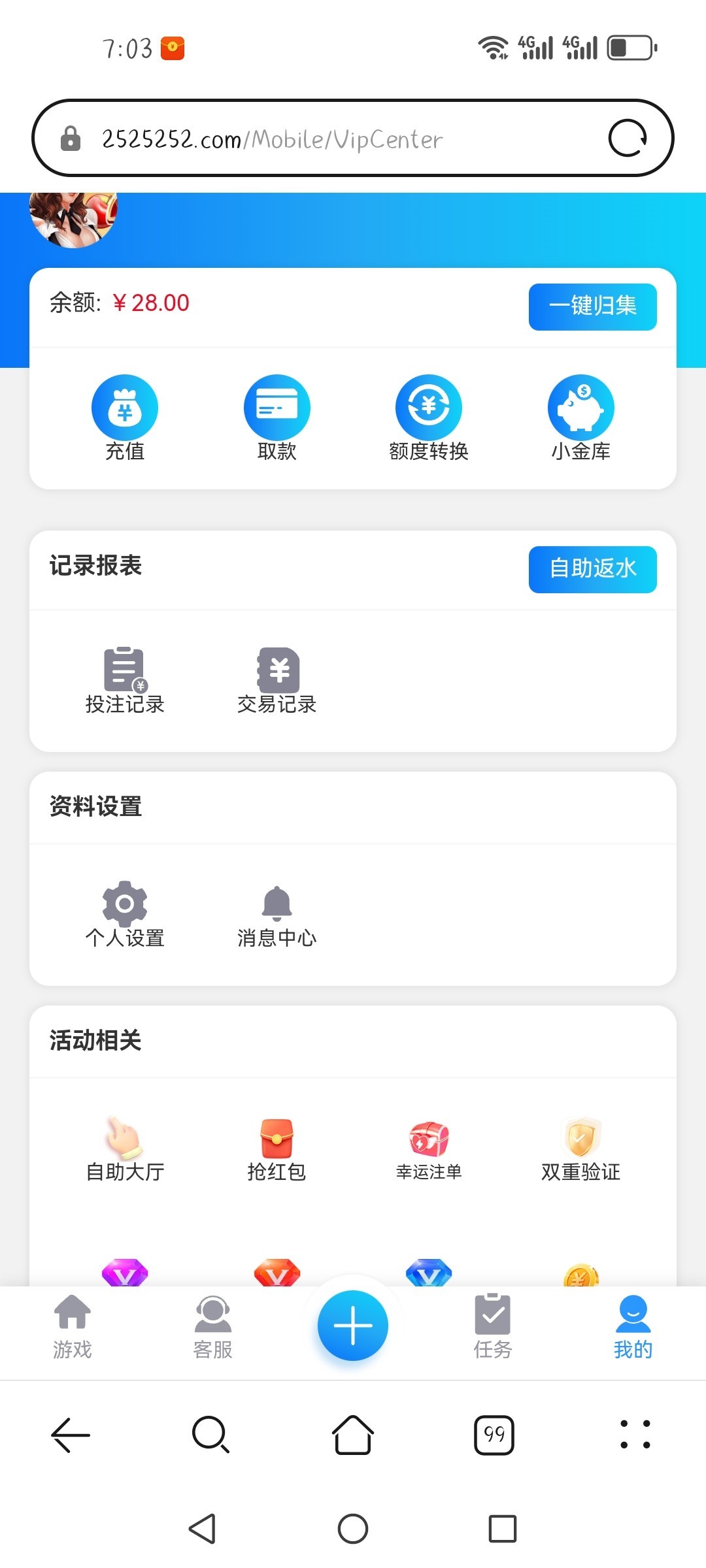This screenshot has width=706, height=1568.
Task: Tap the 自助返水 button
Action: pos(592,569)
